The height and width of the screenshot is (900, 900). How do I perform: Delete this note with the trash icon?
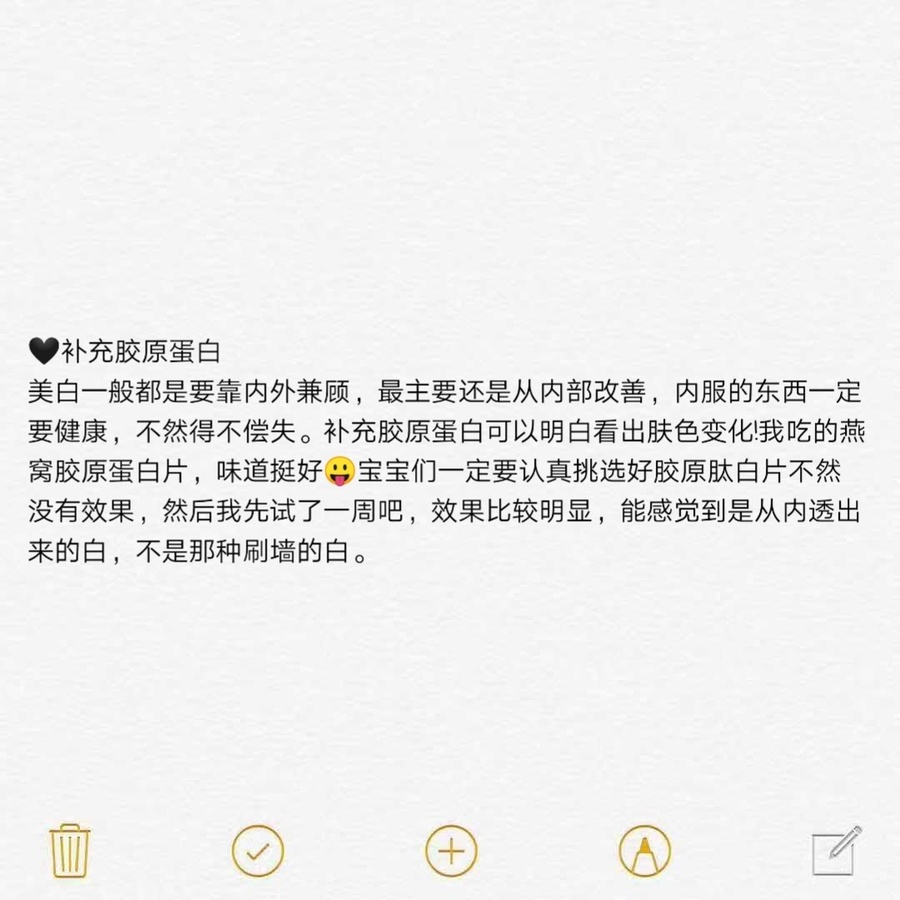(x=70, y=851)
